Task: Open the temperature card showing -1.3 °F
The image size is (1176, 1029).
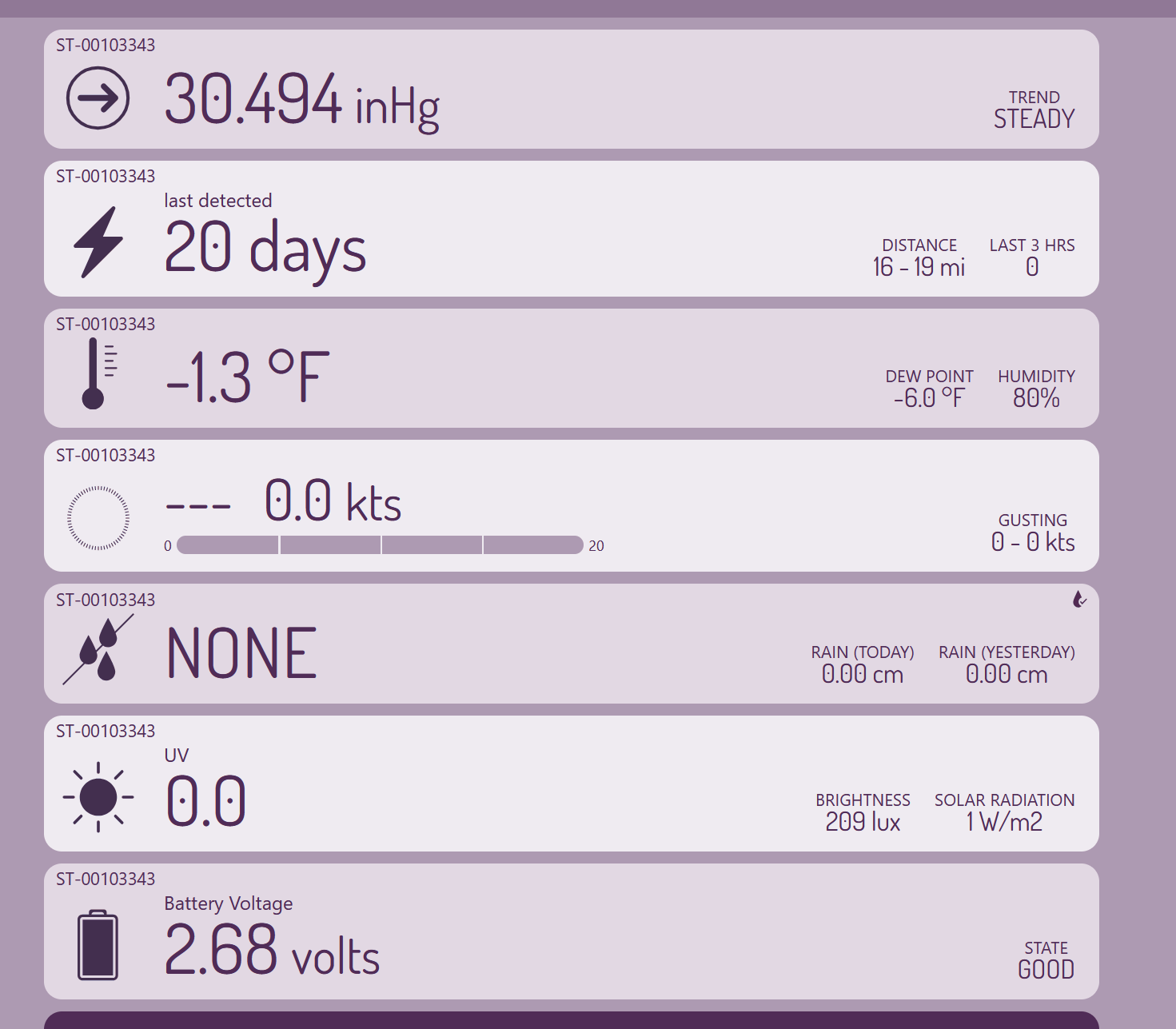Action: coord(571,368)
